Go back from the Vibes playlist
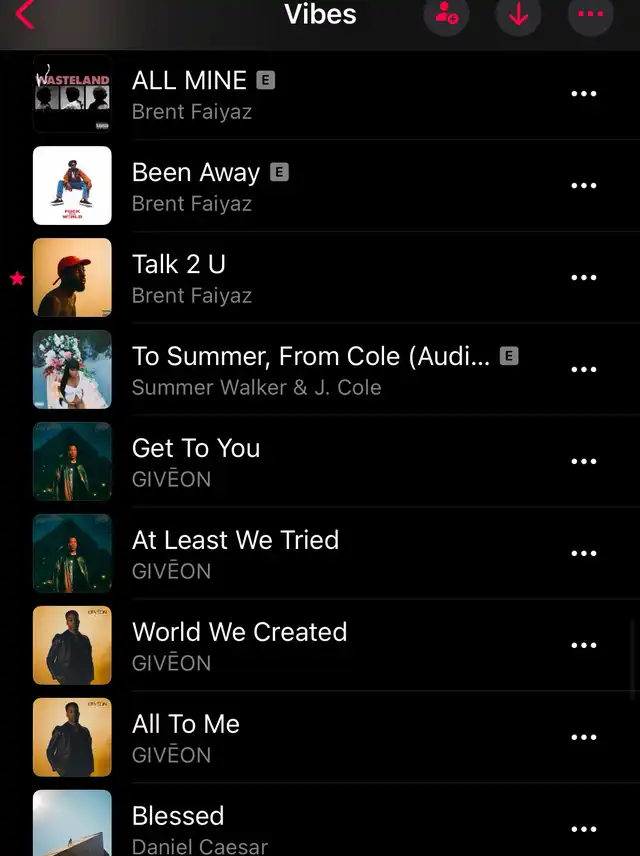 pyautogui.click(x=25, y=15)
